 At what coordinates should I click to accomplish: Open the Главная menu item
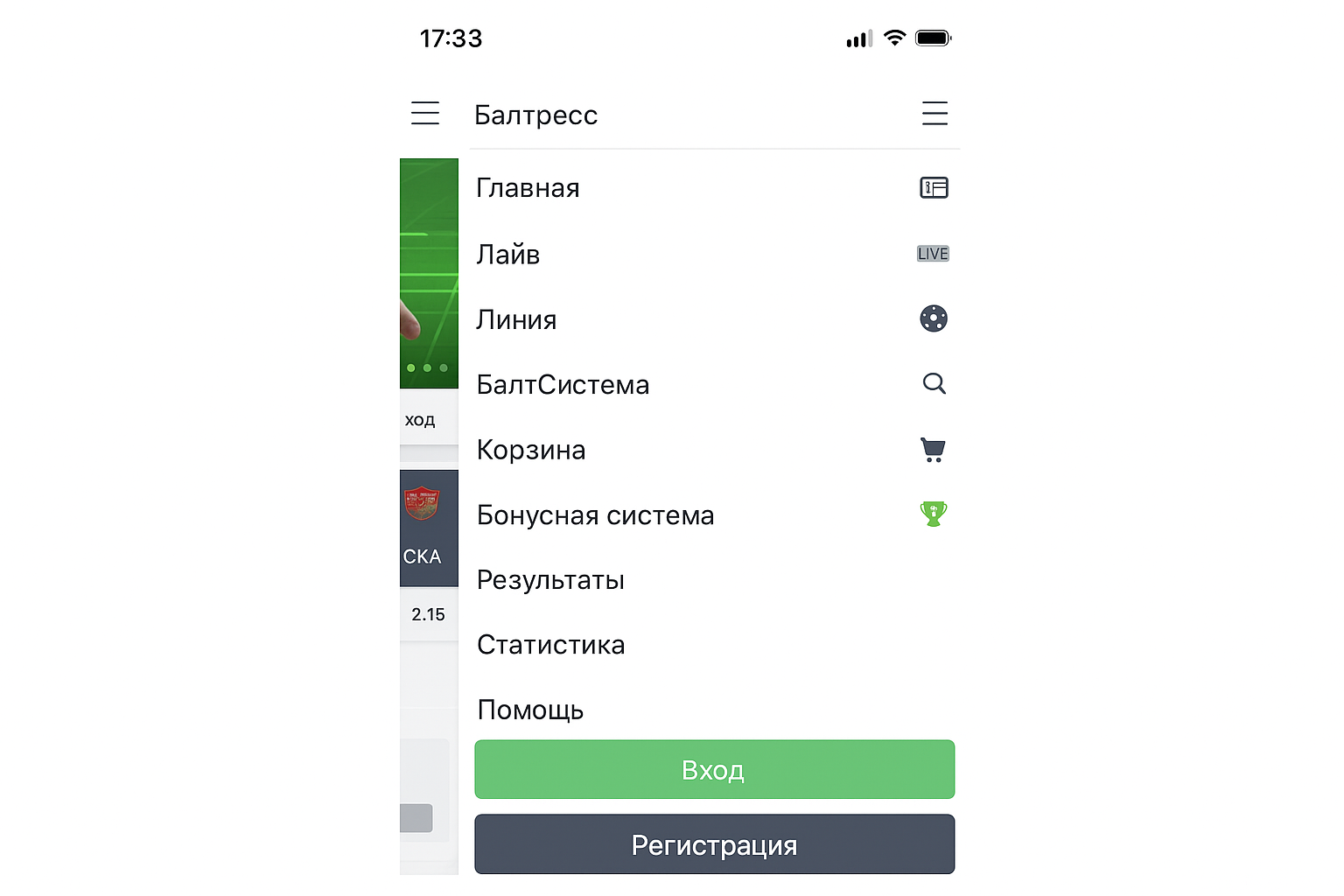[528, 188]
